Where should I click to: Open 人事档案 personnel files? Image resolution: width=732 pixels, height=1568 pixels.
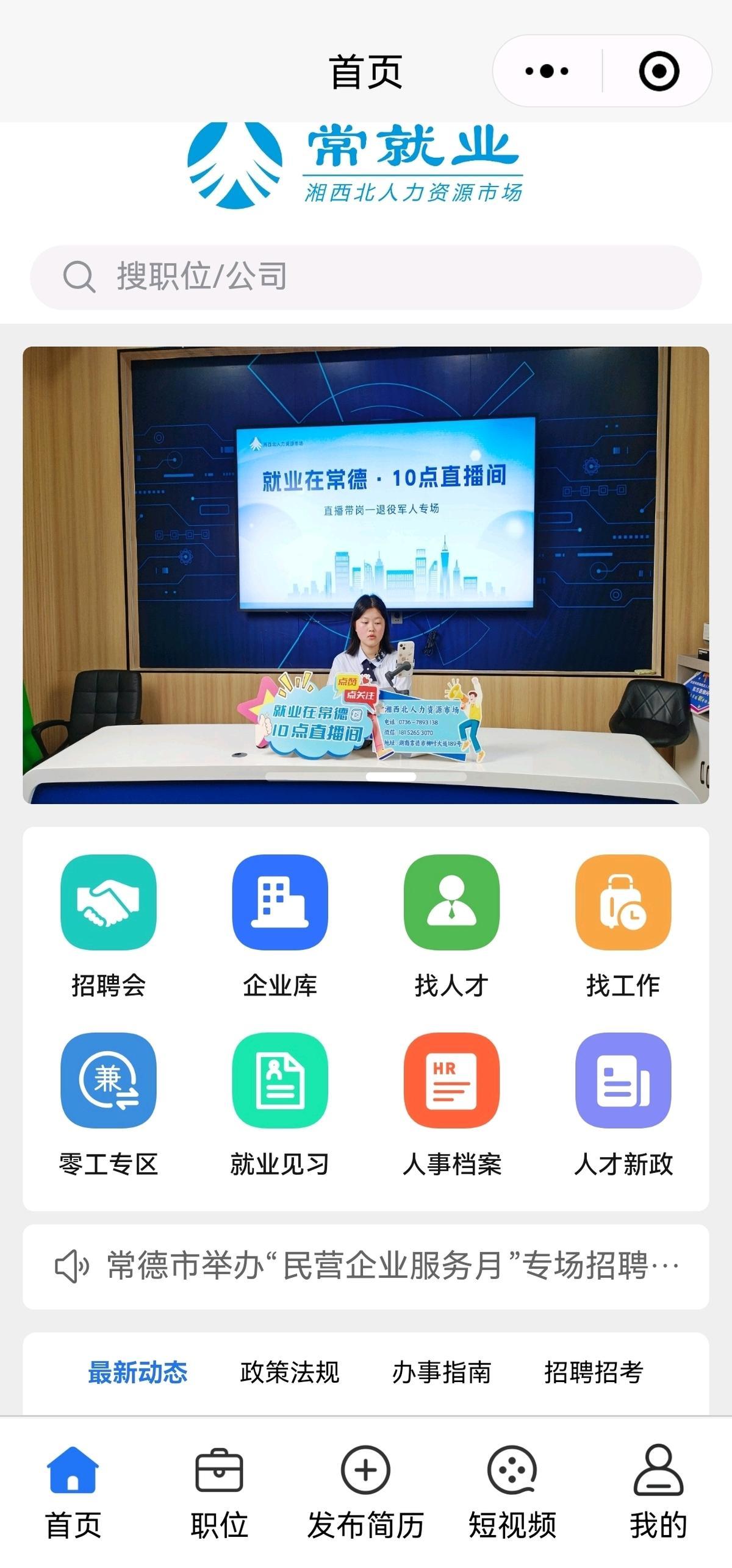[451, 1103]
